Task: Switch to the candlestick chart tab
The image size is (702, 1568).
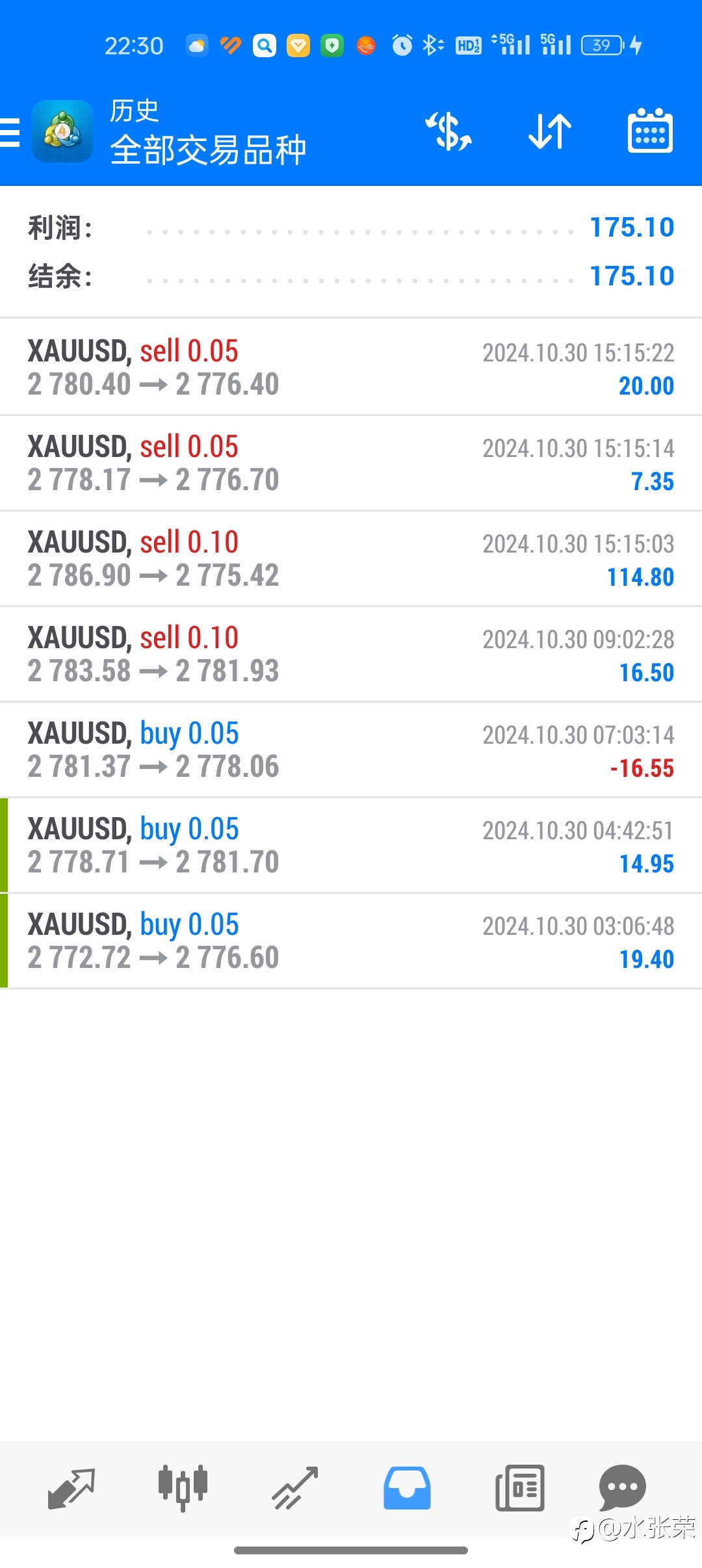Action: click(x=183, y=1488)
